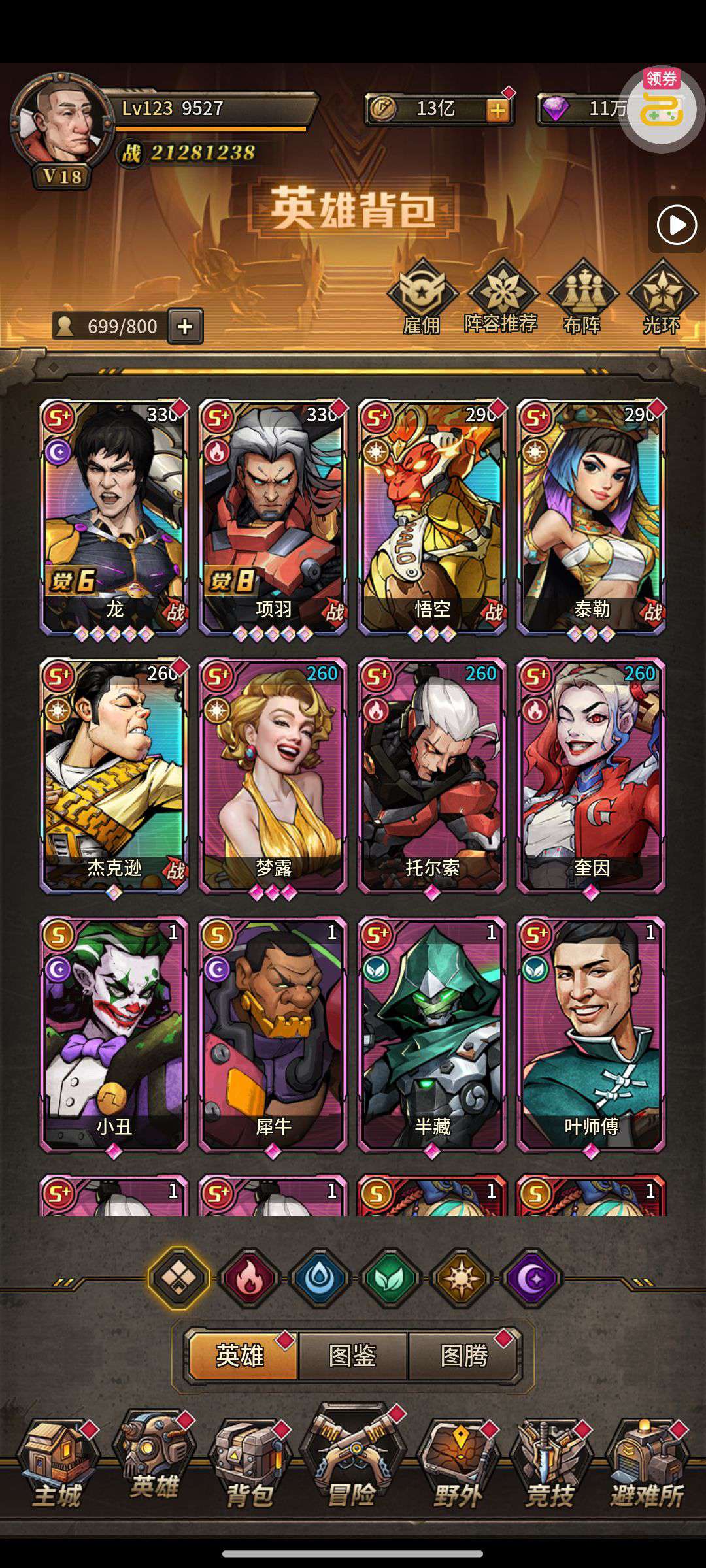Switch to the 图鉴 tab
This screenshot has width=706, height=1568.
tap(352, 1356)
